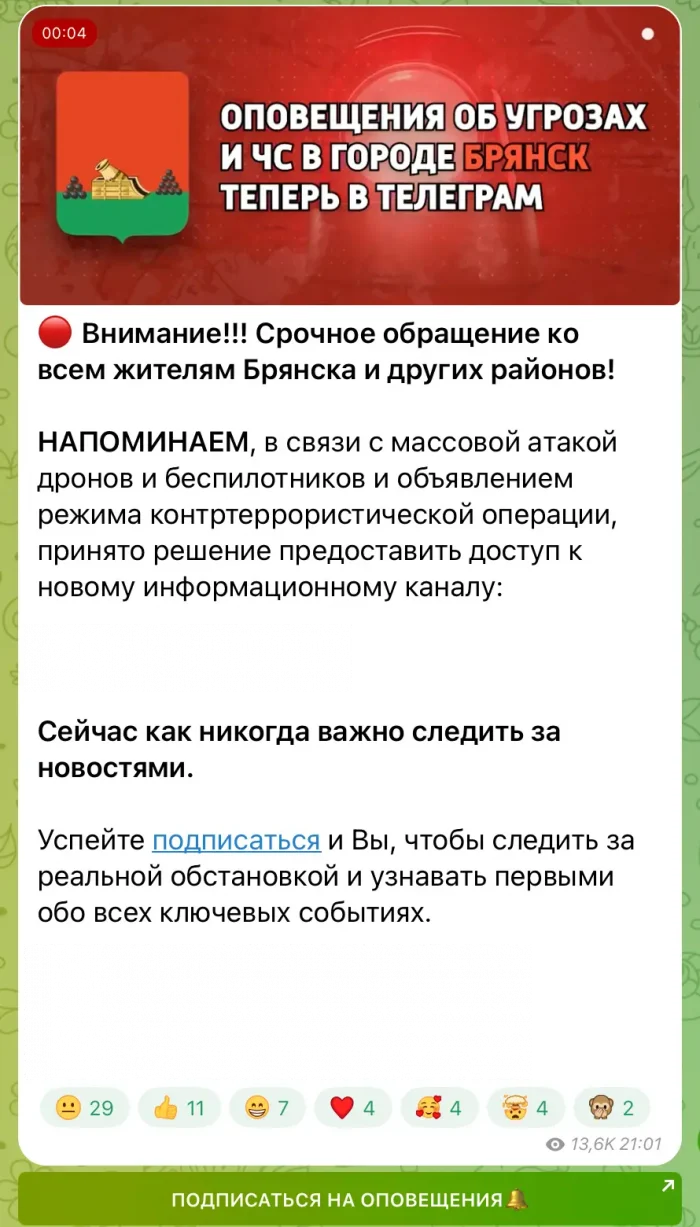The image size is (700, 1227).
Task: Add the monkey emoji reaction
Action: tap(612, 1108)
